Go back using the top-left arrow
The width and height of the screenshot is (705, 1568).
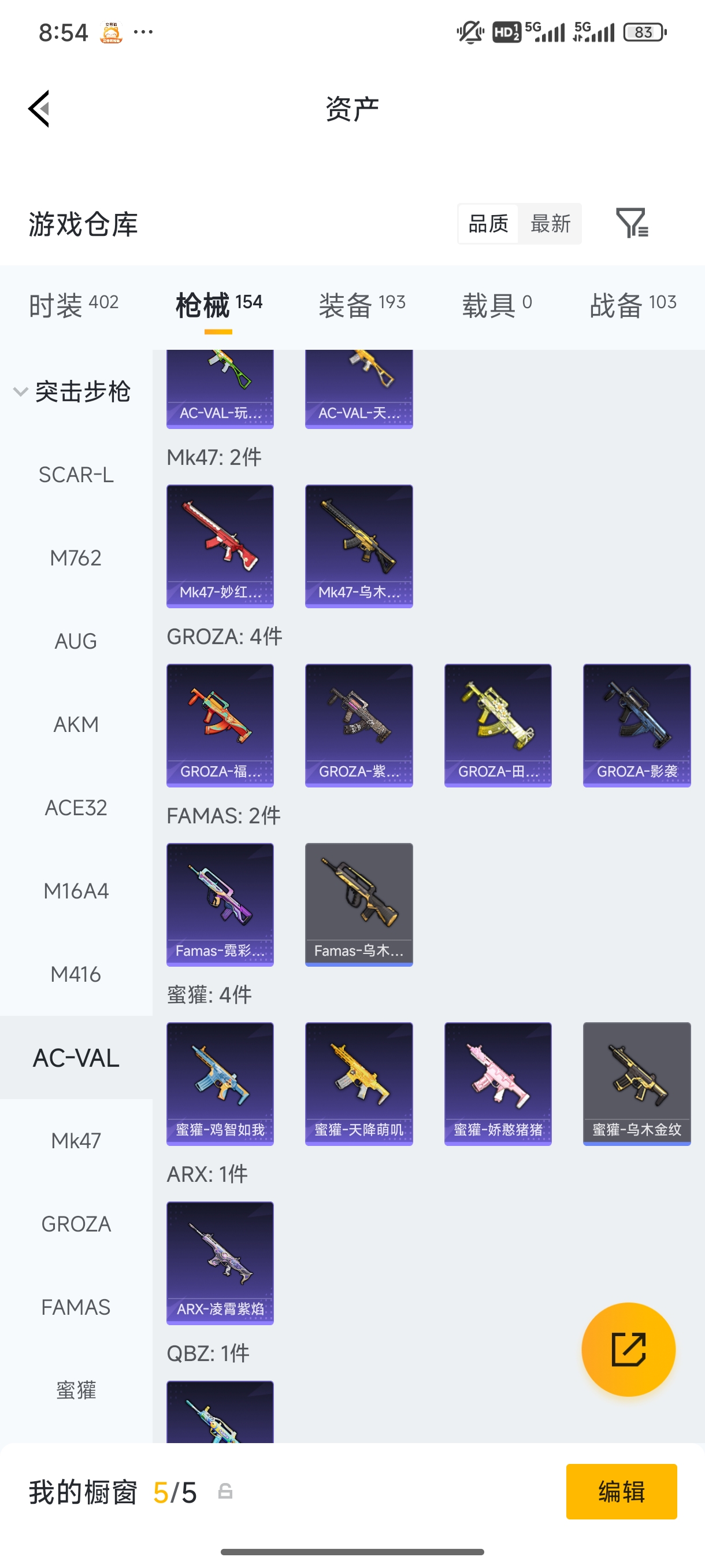click(39, 109)
